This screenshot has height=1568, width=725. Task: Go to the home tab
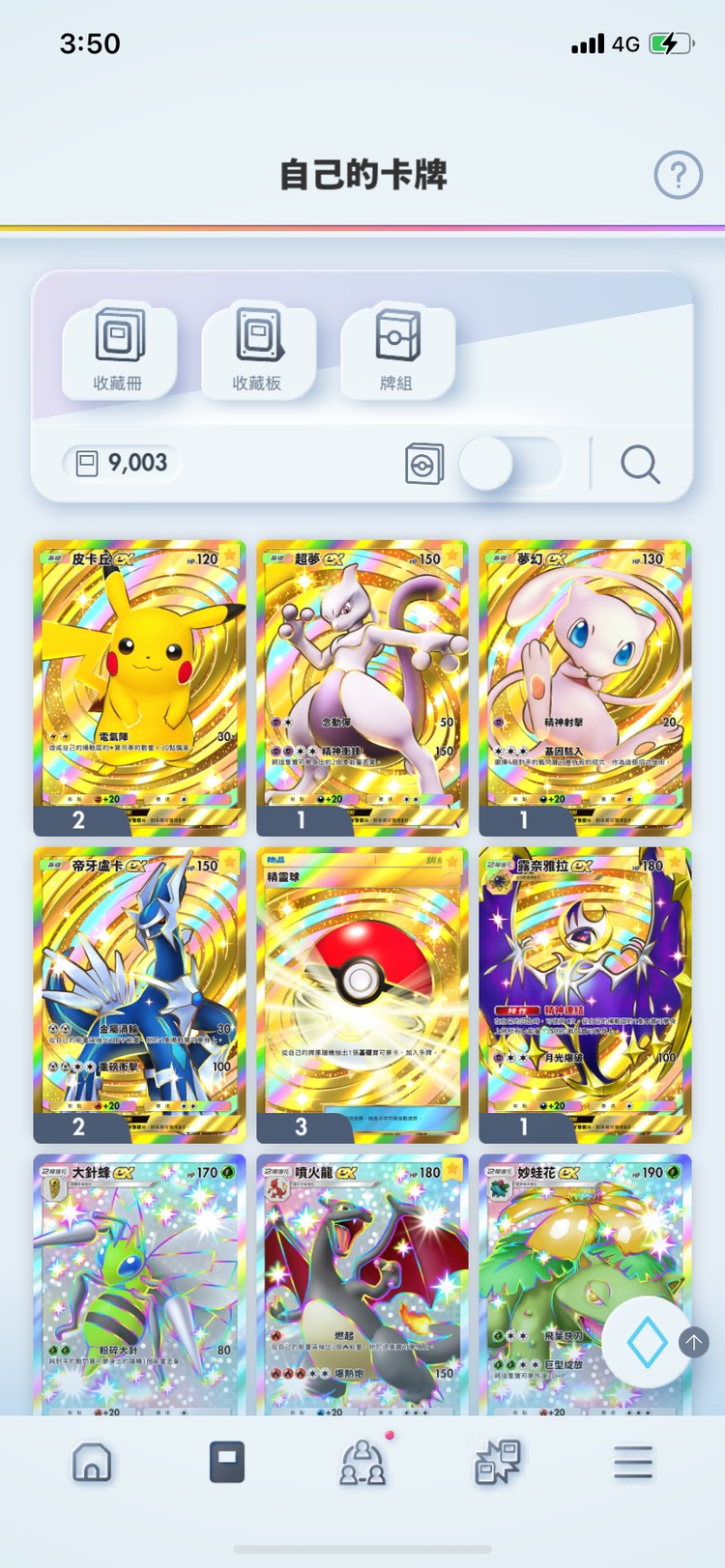pos(92,1463)
